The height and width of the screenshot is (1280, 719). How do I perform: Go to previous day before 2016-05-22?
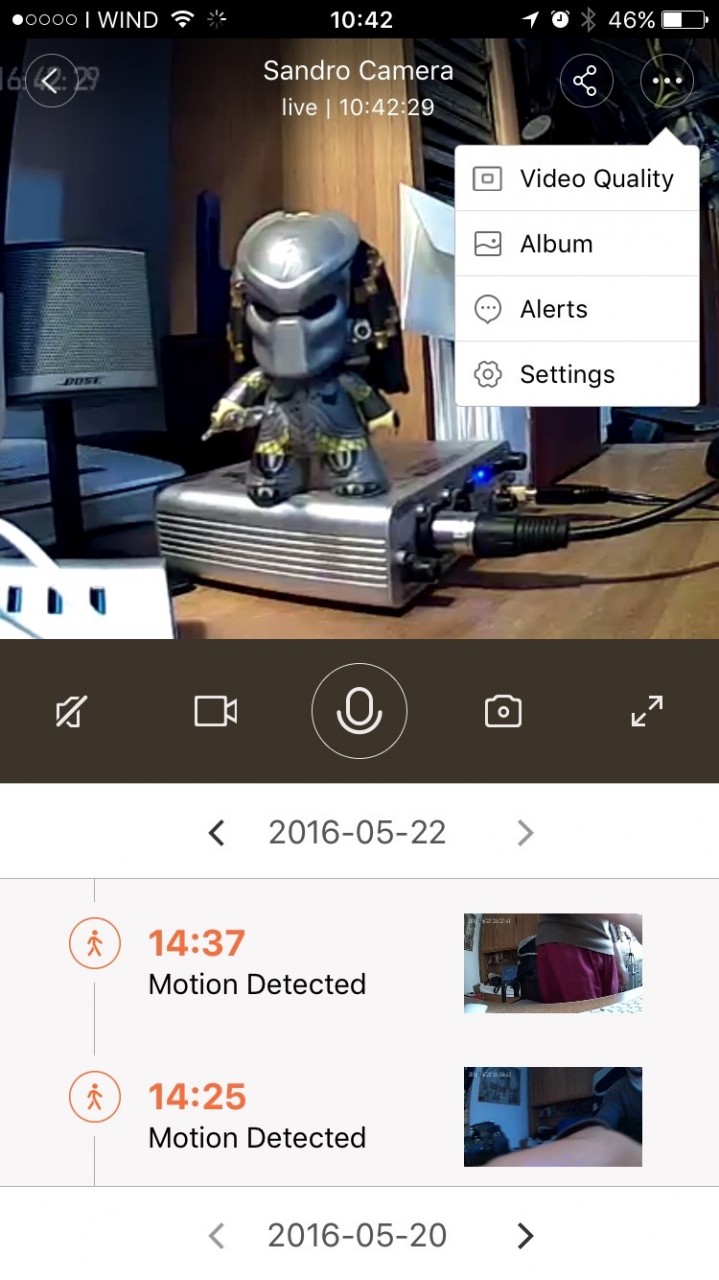[x=216, y=833]
